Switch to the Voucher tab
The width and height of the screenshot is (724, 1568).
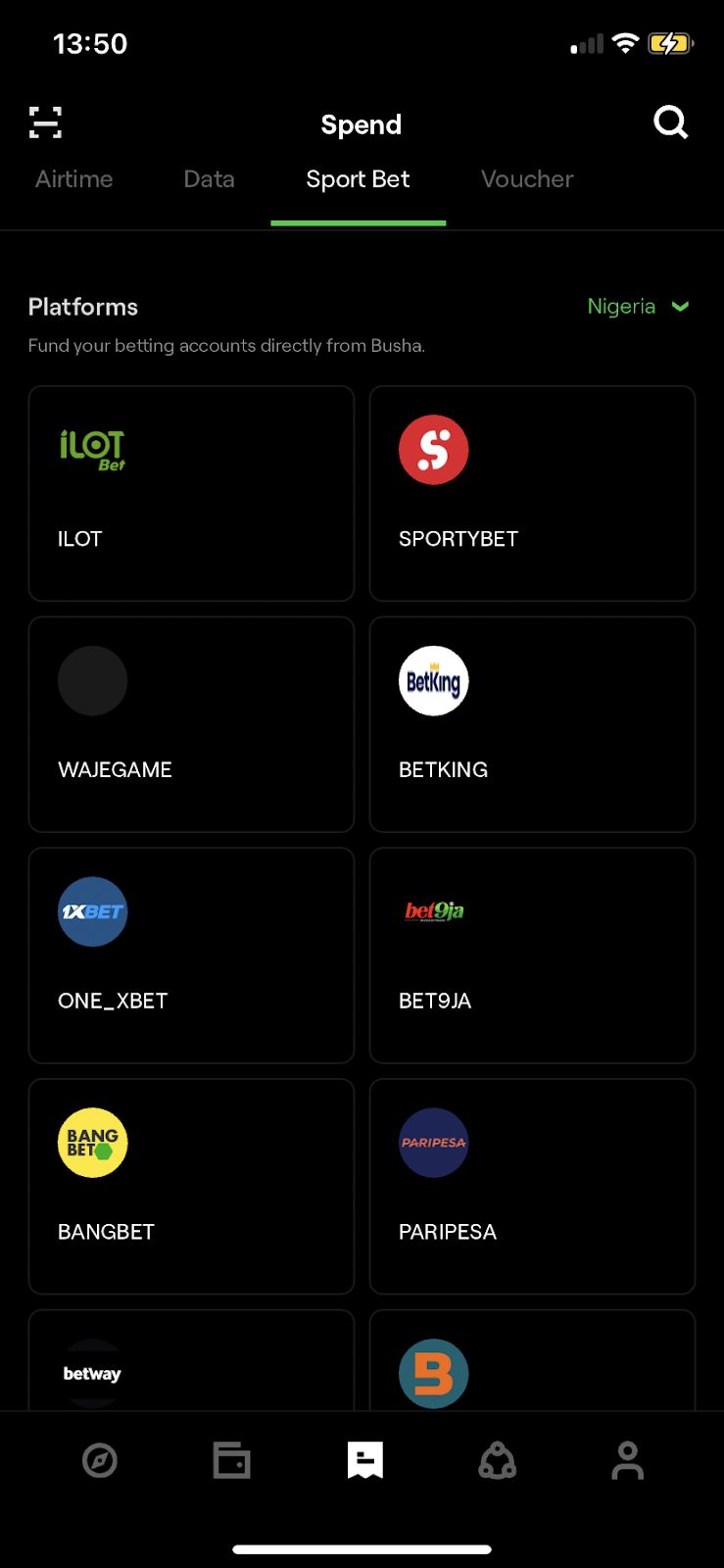click(x=527, y=179)
